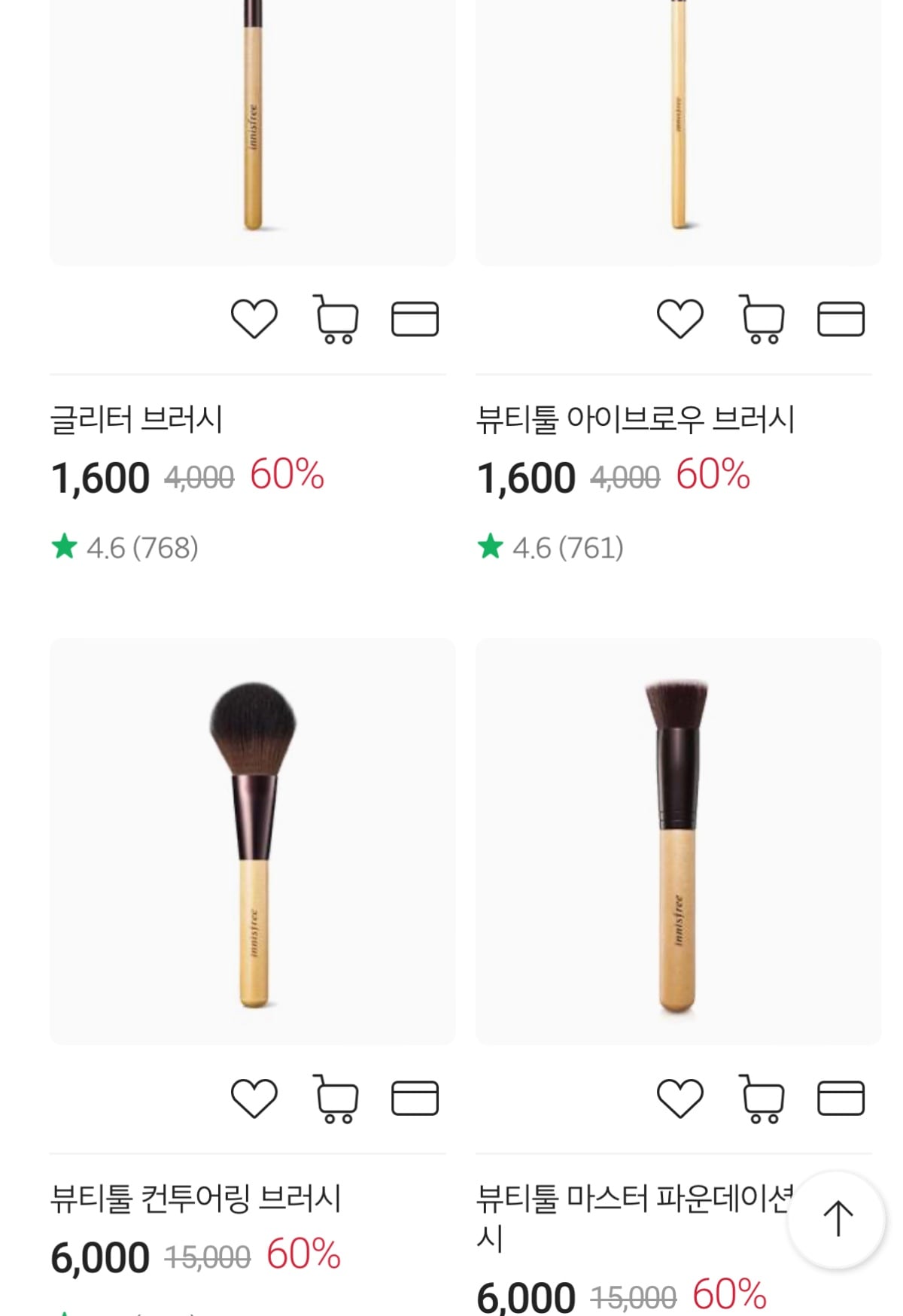This screenshot has width=903, height=1316.
Task: Put 뷰티툴 아이브로우 브러시 in the cart
Action: (762, 319)
